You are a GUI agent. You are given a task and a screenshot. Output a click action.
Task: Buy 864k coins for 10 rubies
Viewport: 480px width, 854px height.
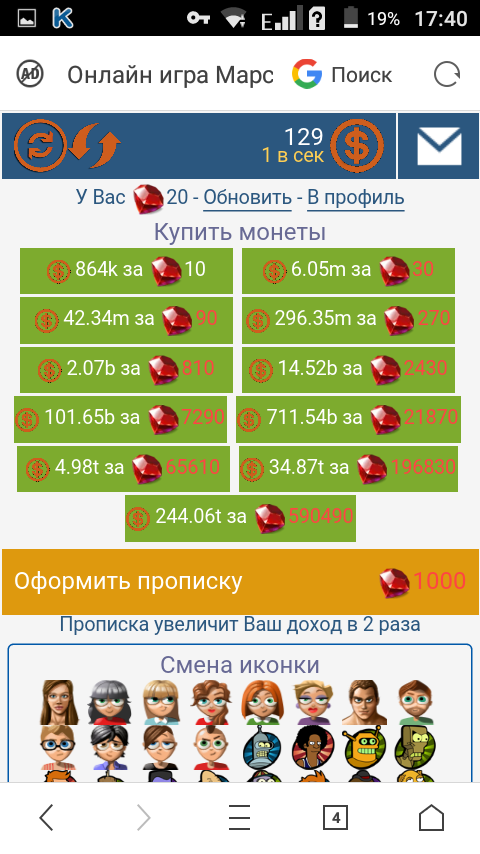click(126, 271)
